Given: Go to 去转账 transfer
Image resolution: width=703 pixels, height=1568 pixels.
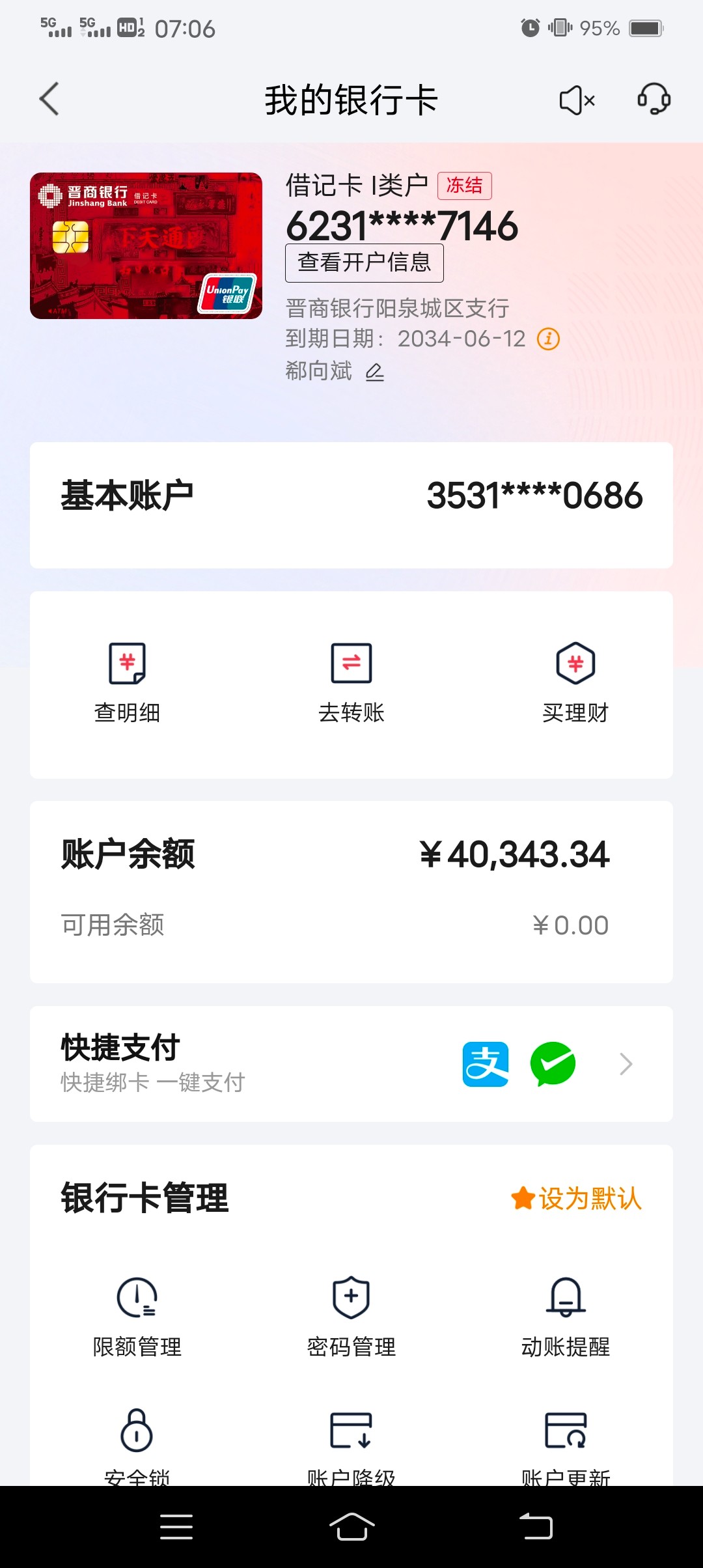Looking at the screenshot, I should point(351,682).
